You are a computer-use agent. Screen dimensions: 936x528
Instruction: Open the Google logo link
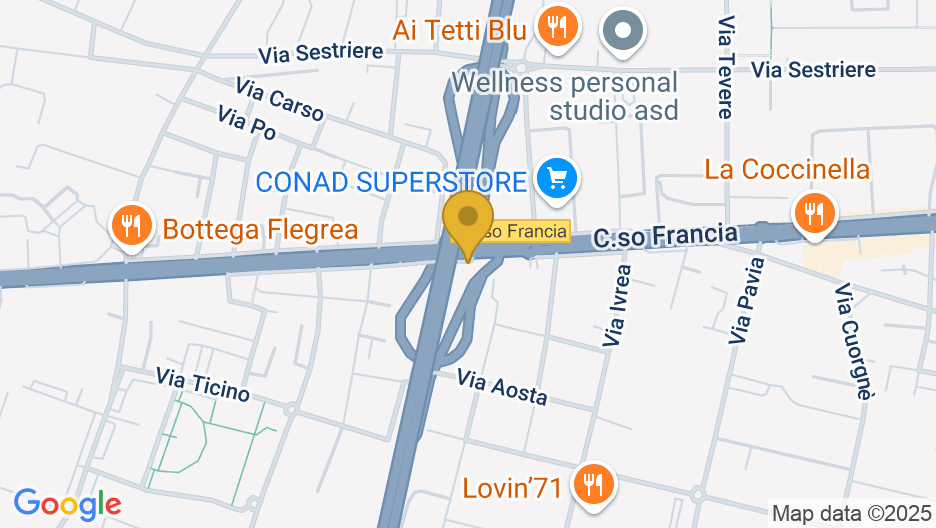coord(67,504)
